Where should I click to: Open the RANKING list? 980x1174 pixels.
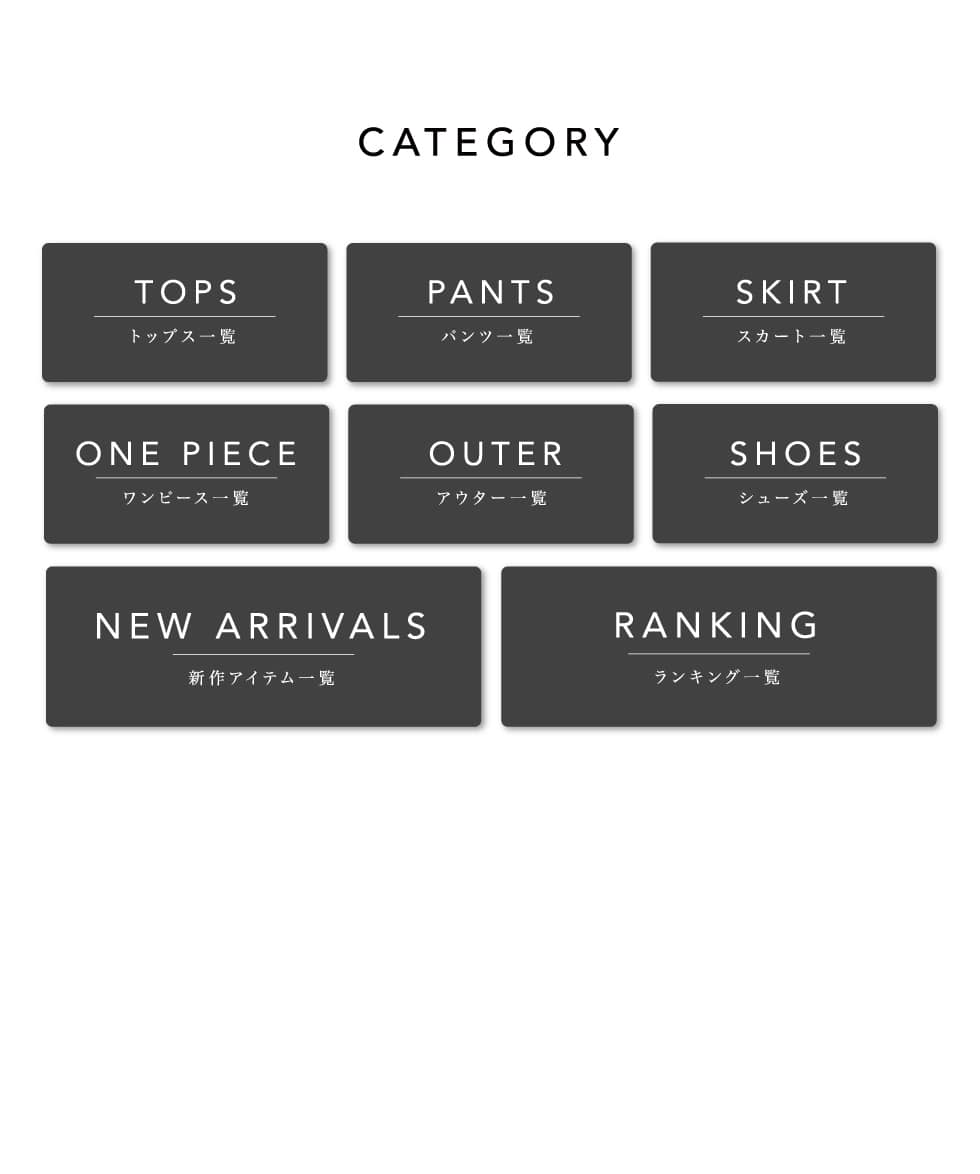[x=718, y=647]
